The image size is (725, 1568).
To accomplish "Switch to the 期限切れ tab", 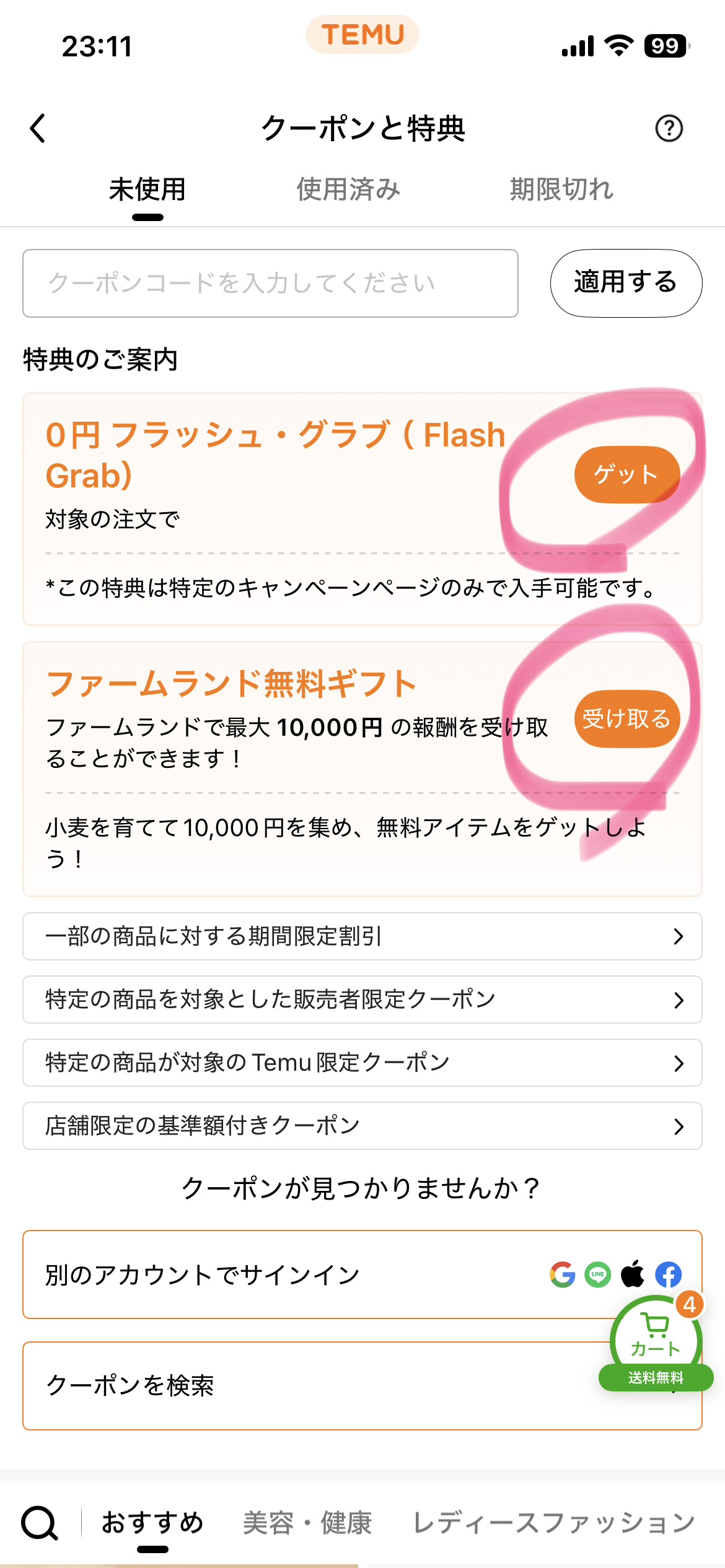I will click(x=561, y=190).
